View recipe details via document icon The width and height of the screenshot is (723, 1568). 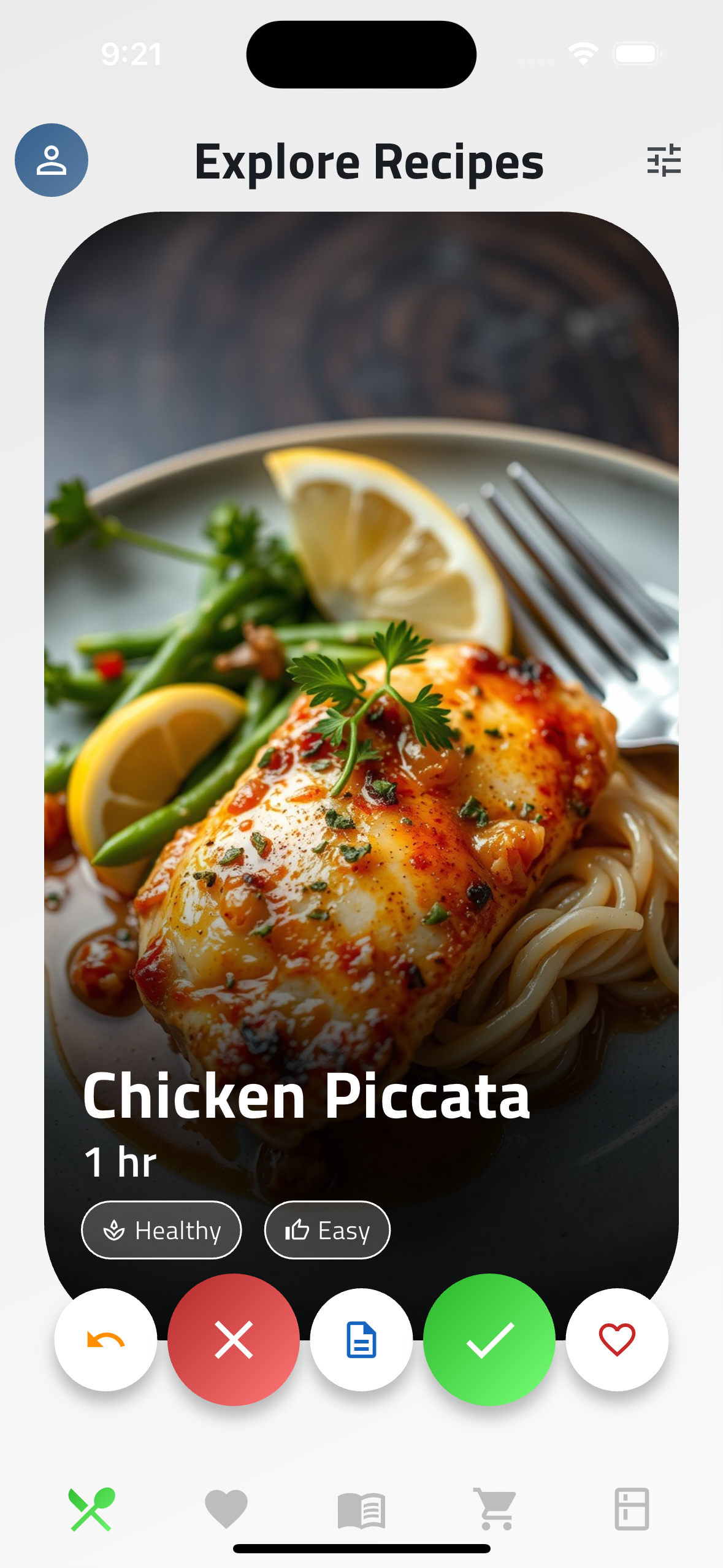click(361, 1340)
